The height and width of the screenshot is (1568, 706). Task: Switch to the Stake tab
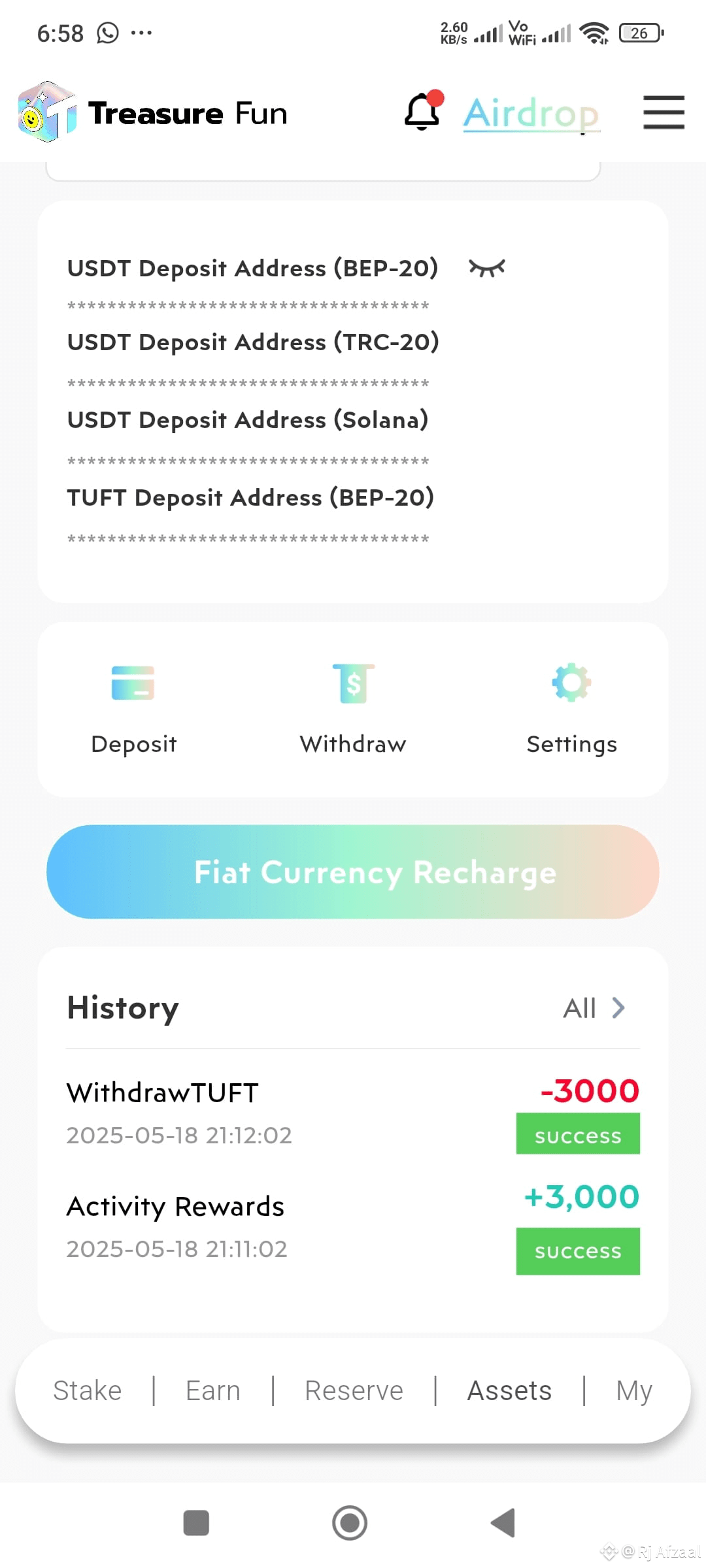click(88, 1390)
